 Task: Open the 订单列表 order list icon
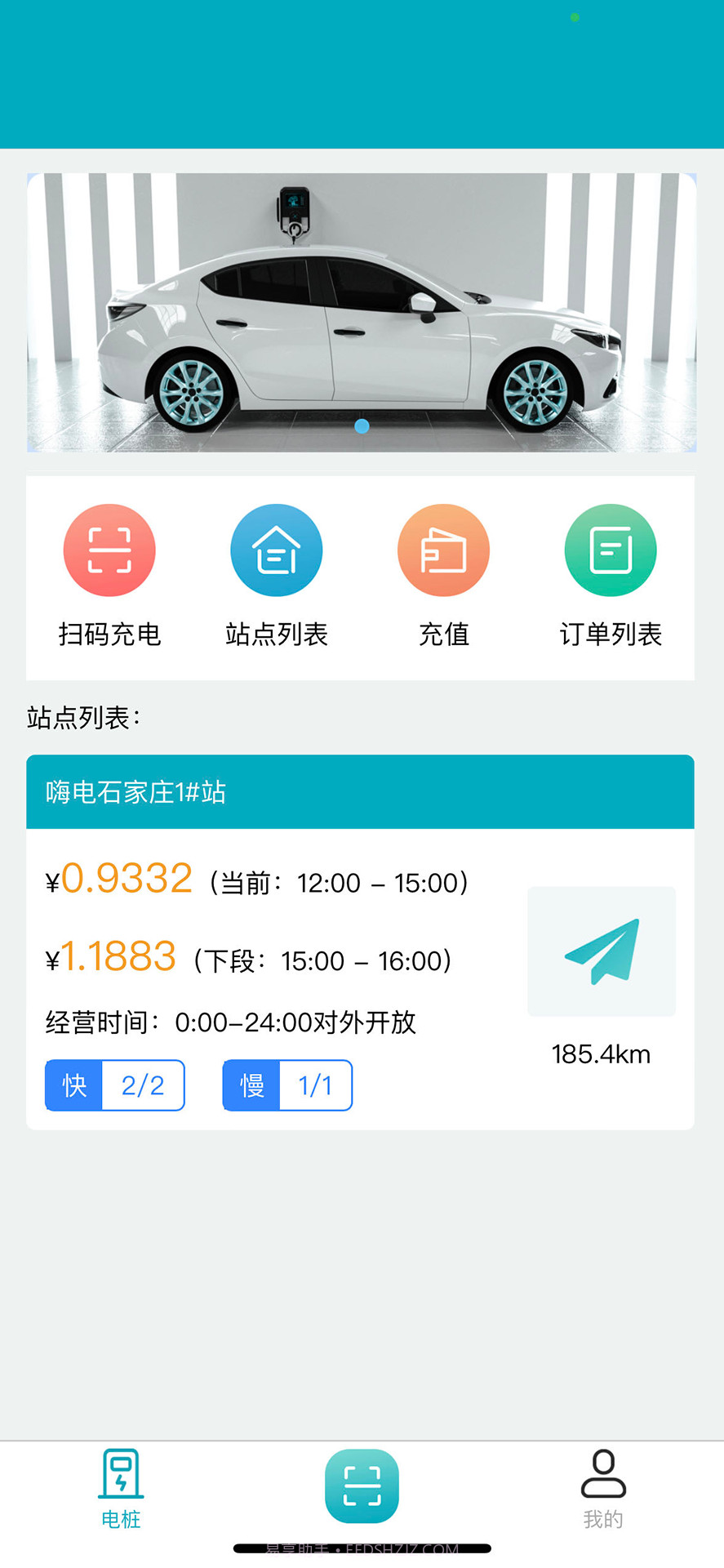pos(611,549)
